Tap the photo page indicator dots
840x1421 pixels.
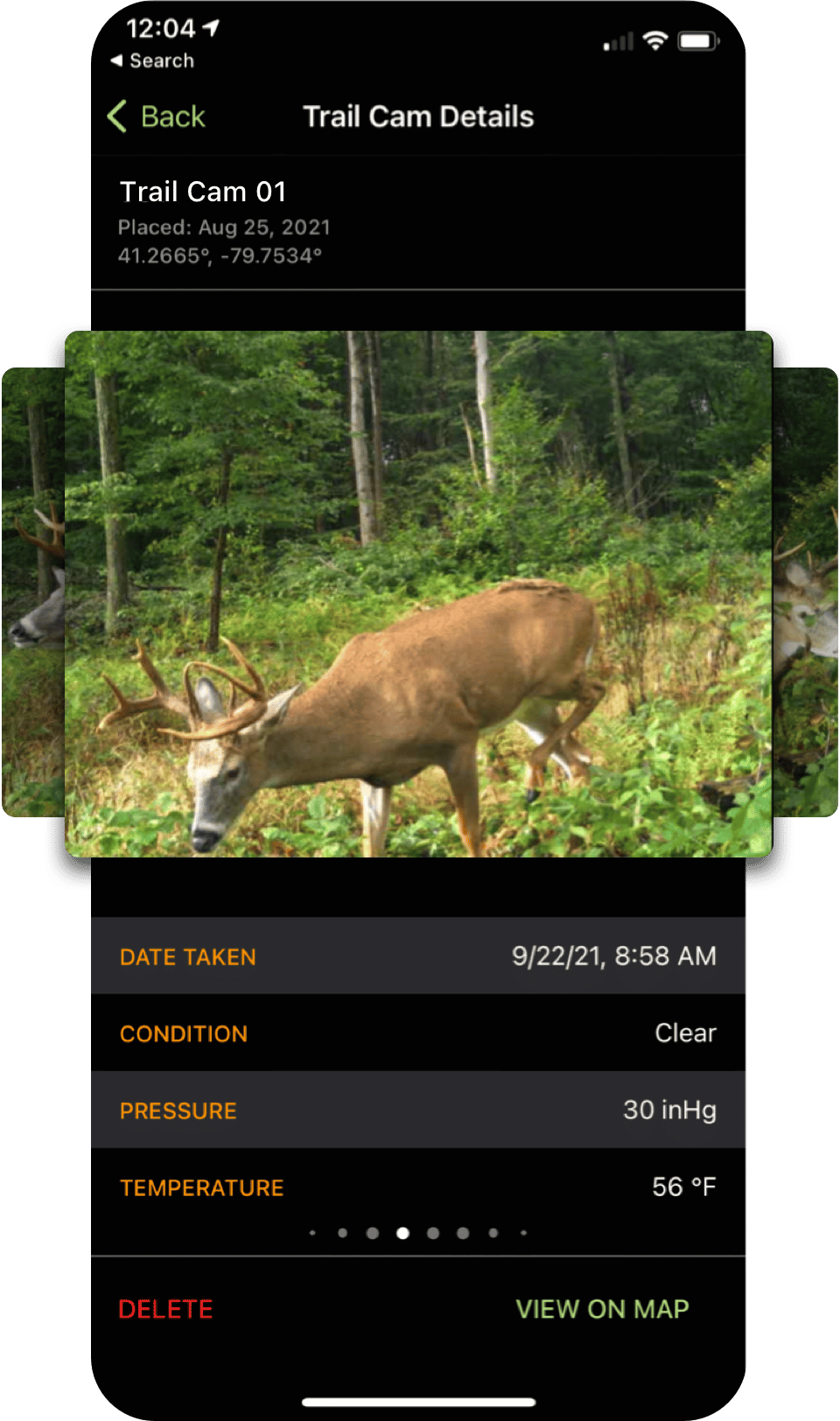click(x=418, y=1233)
